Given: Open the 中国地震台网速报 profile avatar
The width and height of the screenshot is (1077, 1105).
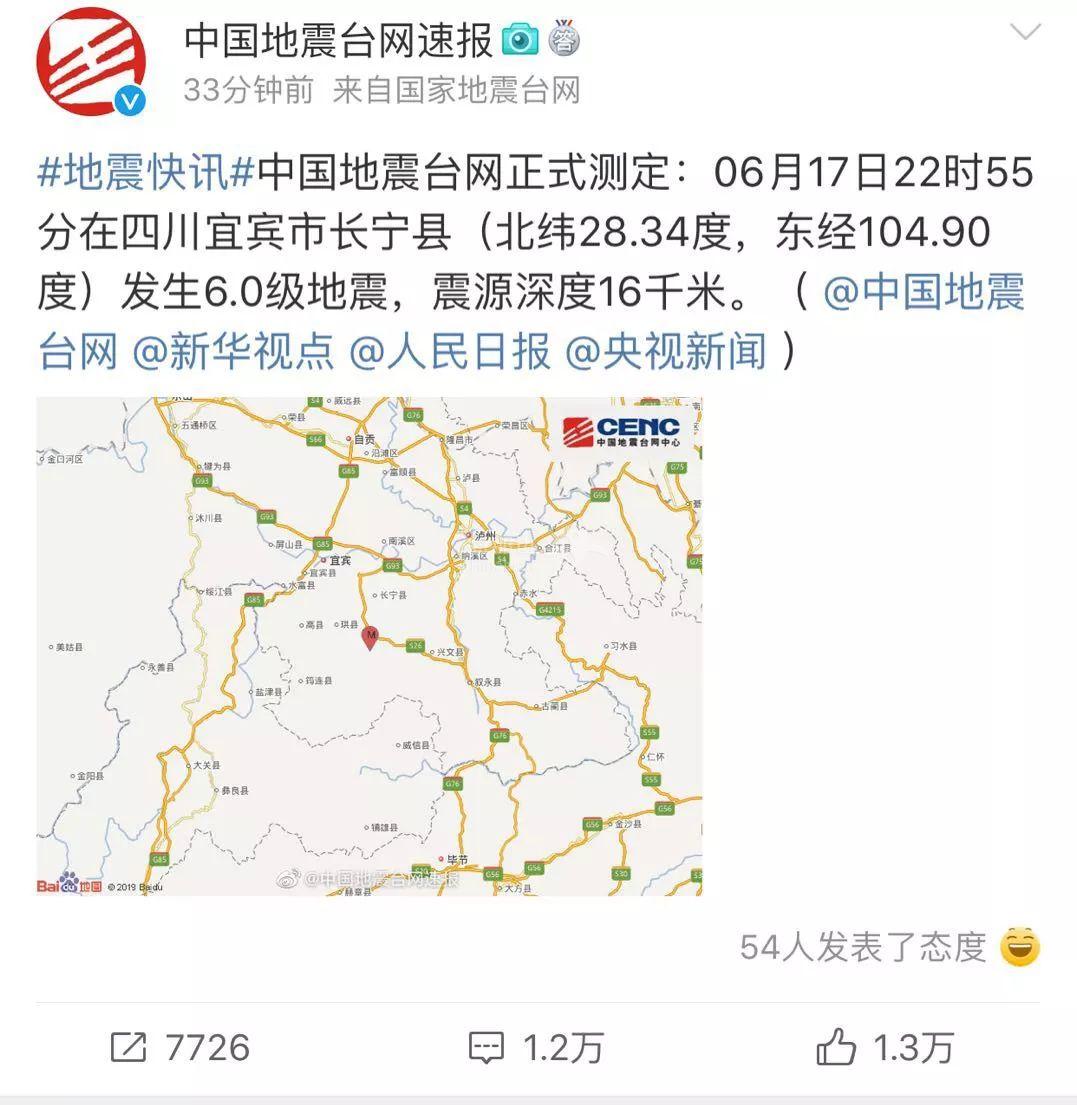Looking at the screenshot, I should tap(91, 63).
